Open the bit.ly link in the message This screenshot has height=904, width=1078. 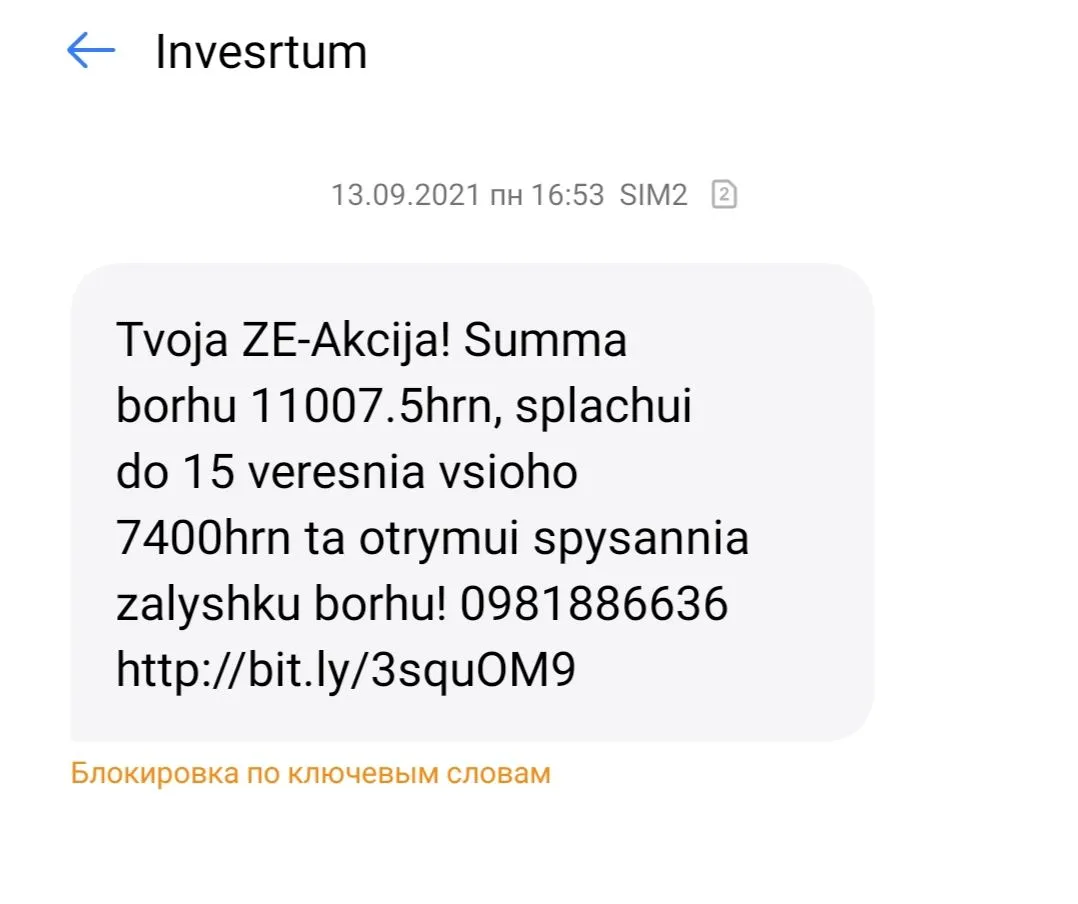pyautogui.click(x=346, y=670)
